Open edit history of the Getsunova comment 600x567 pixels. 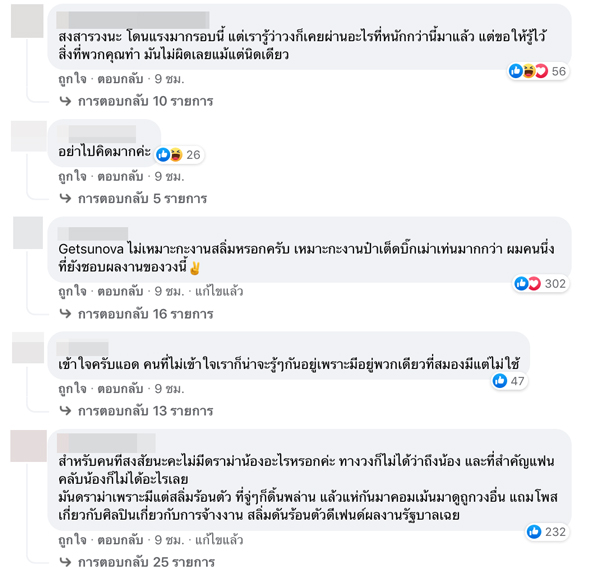pos(220,291)
